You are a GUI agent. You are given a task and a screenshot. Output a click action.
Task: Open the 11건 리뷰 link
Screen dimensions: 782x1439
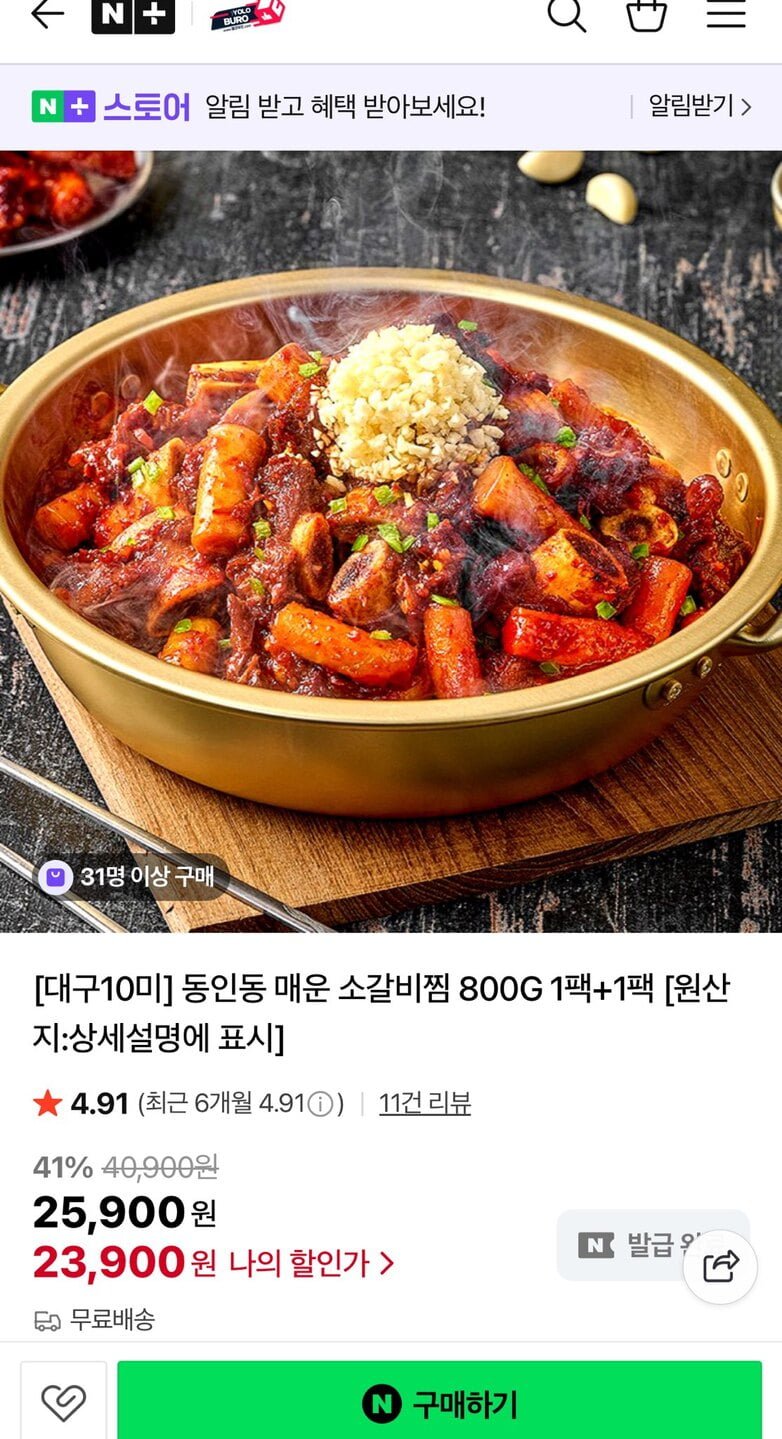coord(424,1103)
